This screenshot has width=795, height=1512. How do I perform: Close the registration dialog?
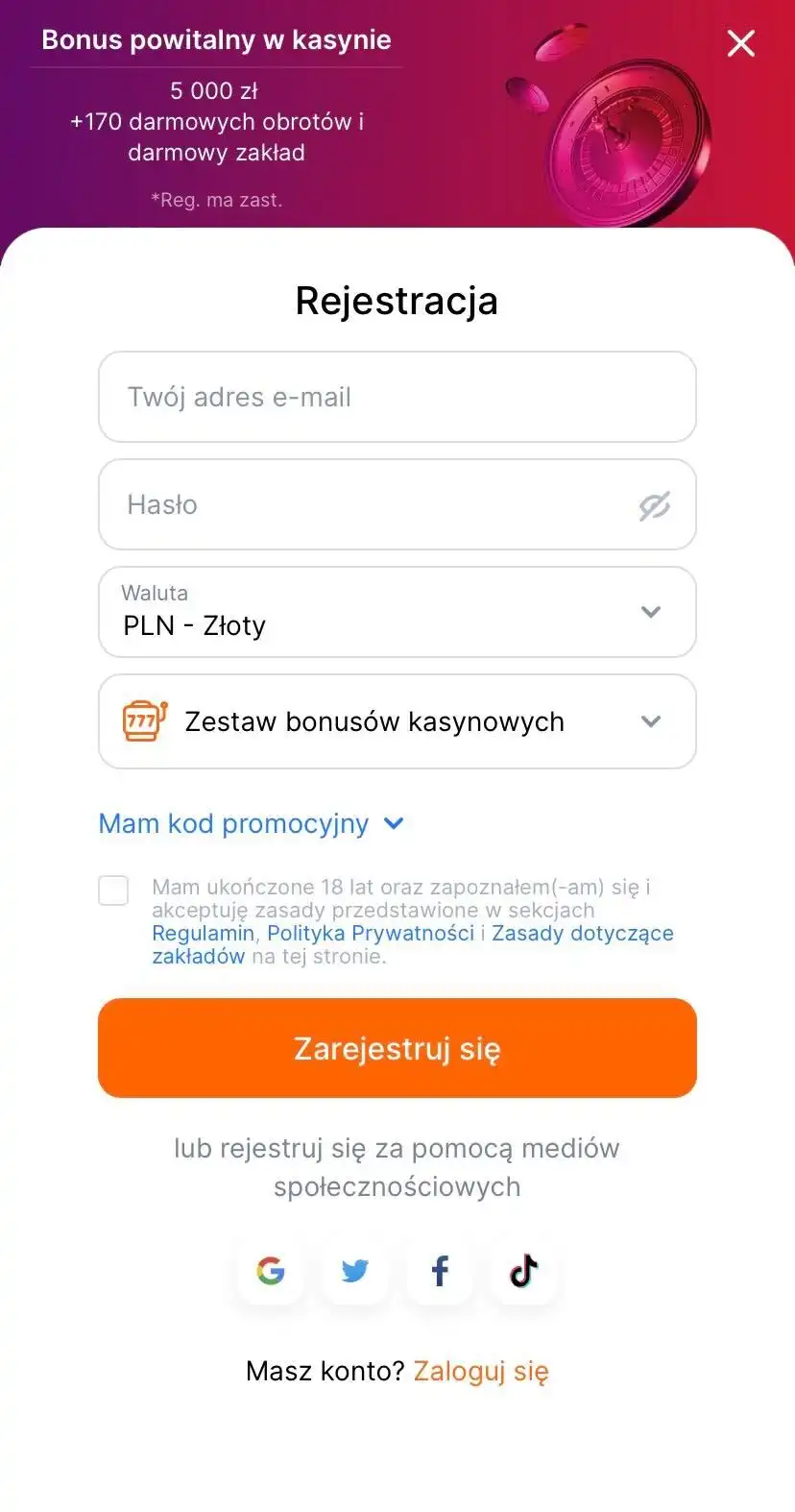click(x=740, y=43)
